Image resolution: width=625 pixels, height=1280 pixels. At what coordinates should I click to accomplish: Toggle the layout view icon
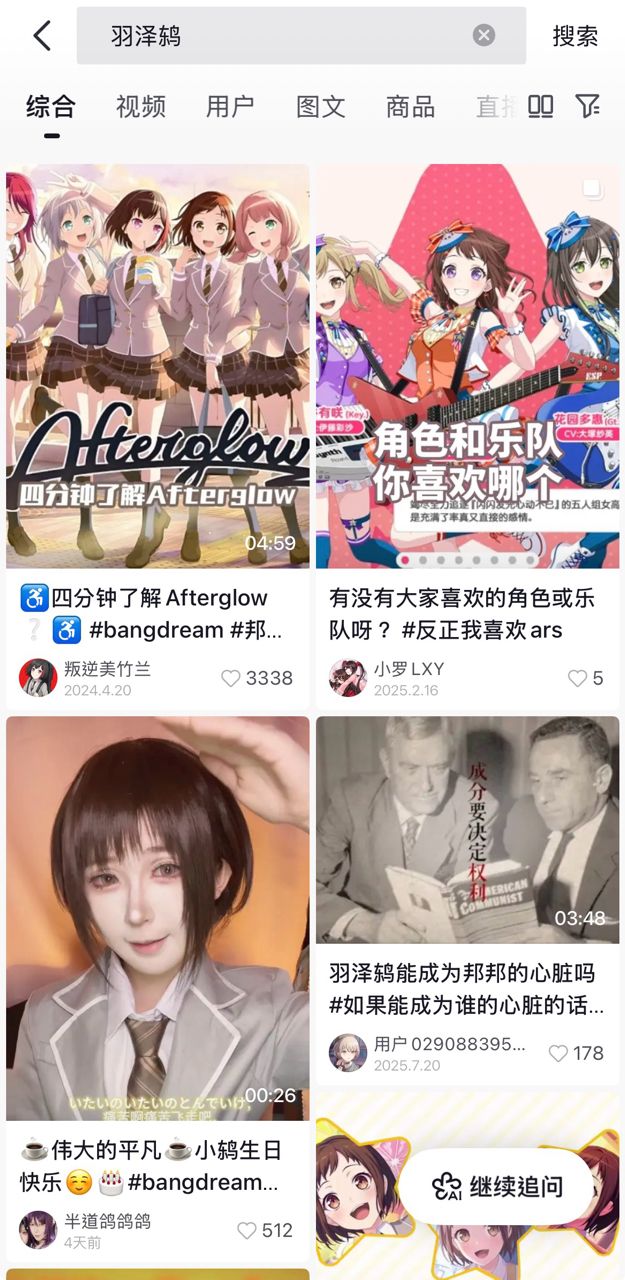pyautogui.click(x=540, y=106)
